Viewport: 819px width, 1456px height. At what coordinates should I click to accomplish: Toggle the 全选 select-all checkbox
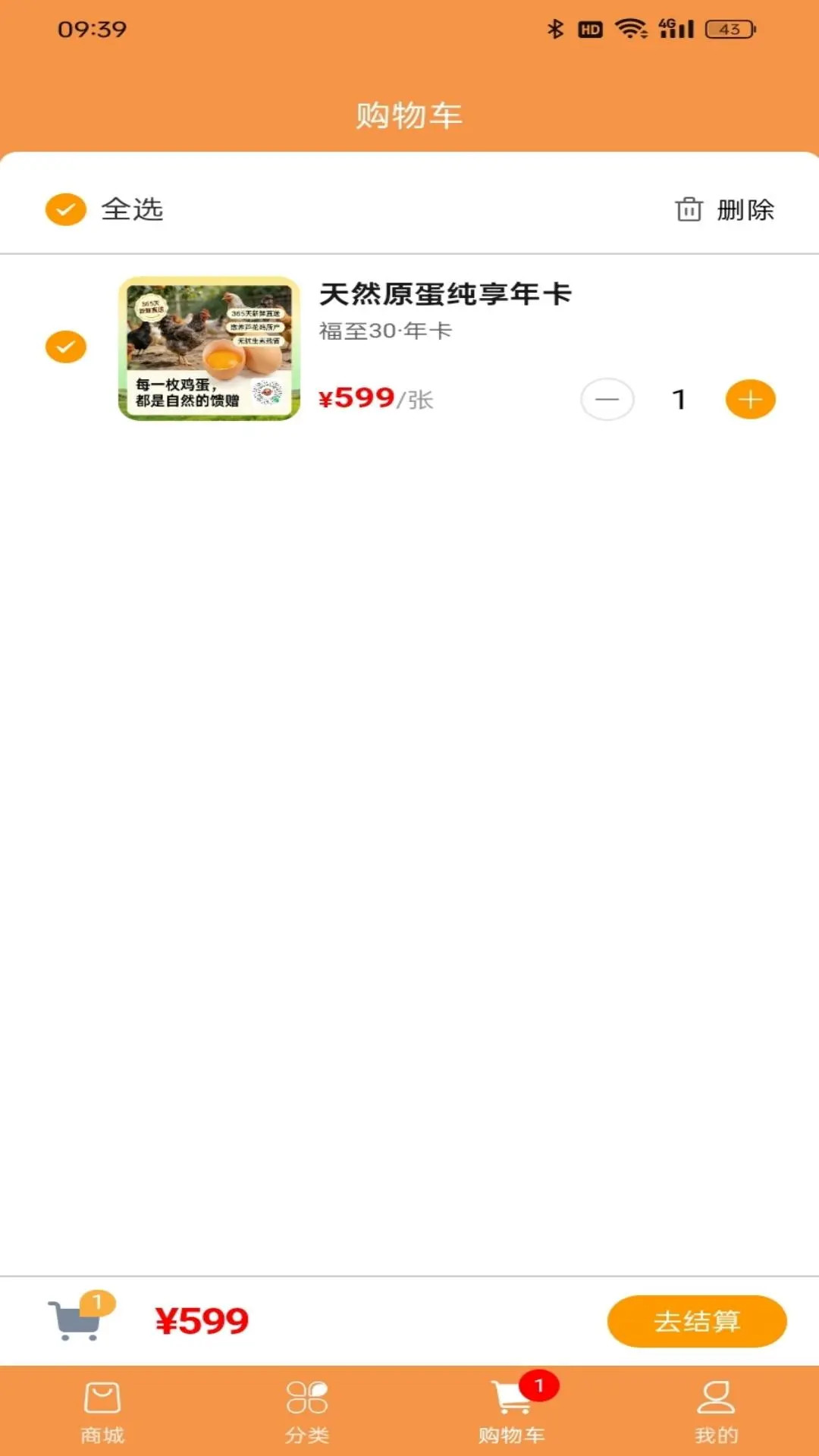(66, 210)
